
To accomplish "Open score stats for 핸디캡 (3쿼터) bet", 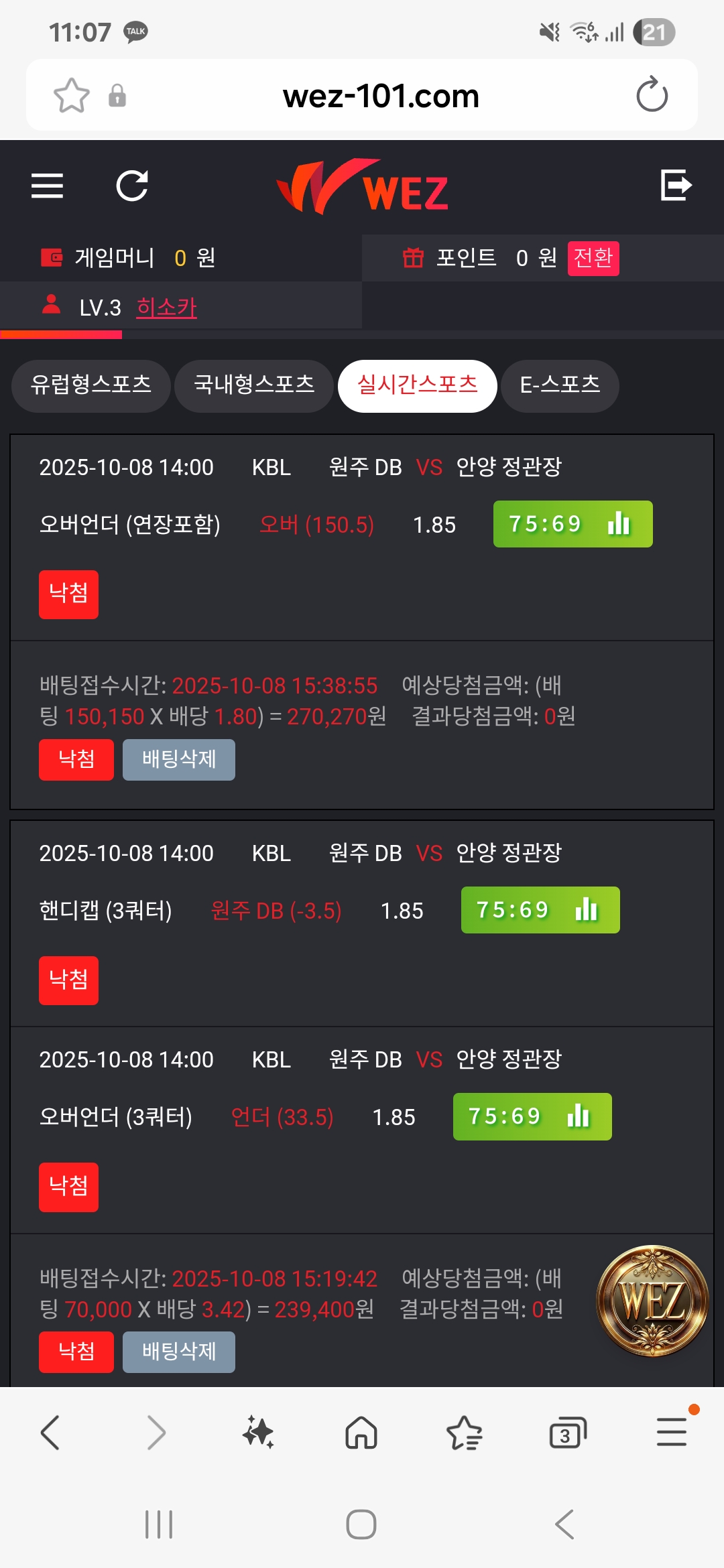I will click(540, 910).
